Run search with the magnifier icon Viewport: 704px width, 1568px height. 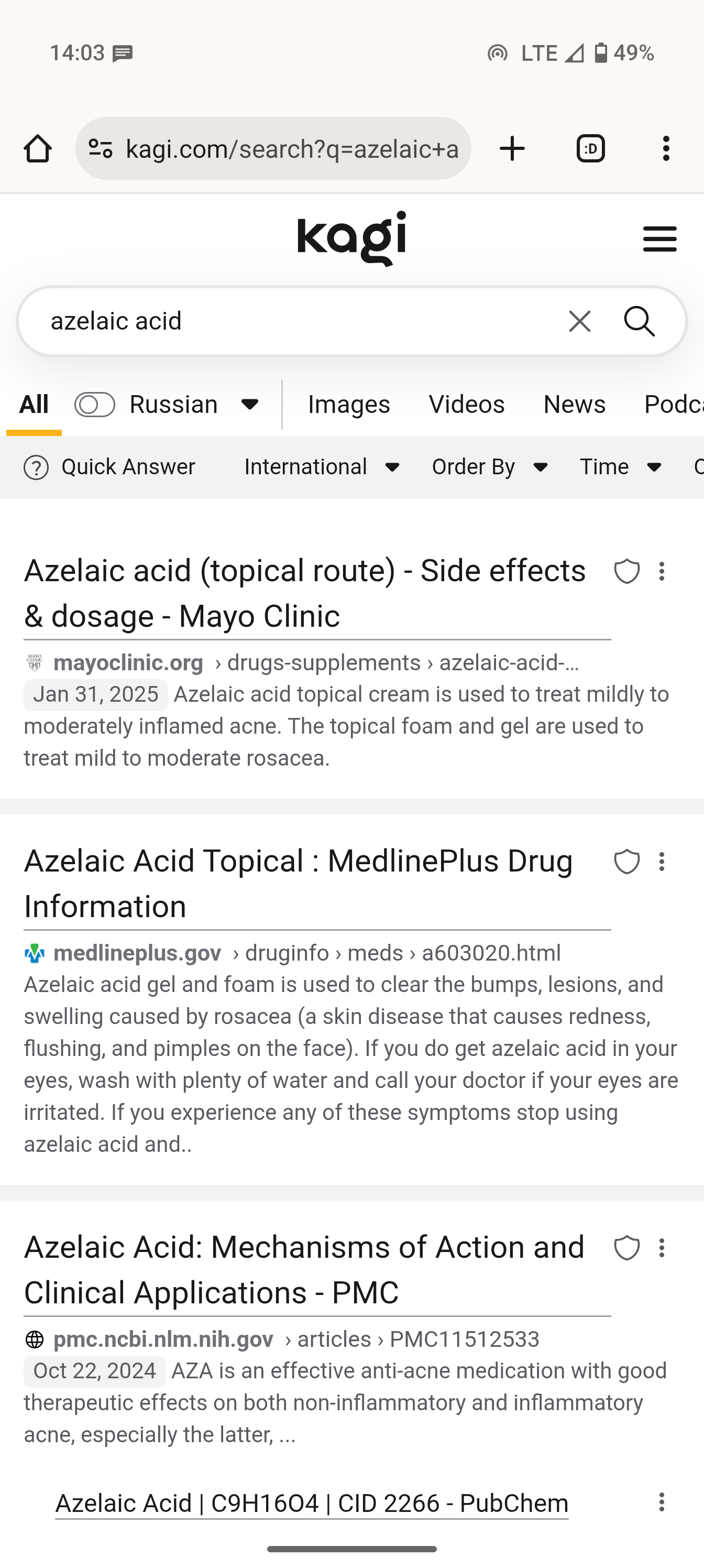(x=640, y=321)
